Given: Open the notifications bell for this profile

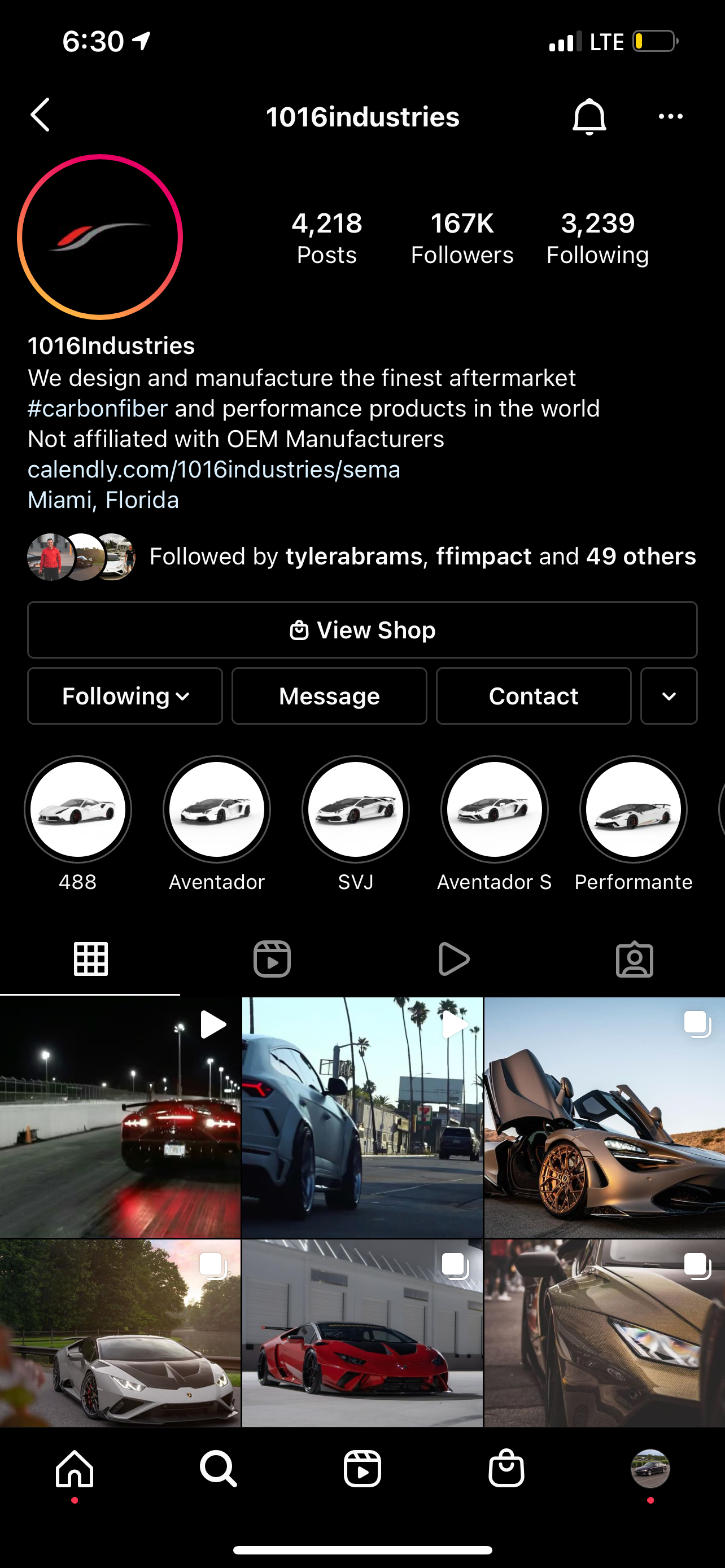Looking at the screenshot, I should [589, 116].
